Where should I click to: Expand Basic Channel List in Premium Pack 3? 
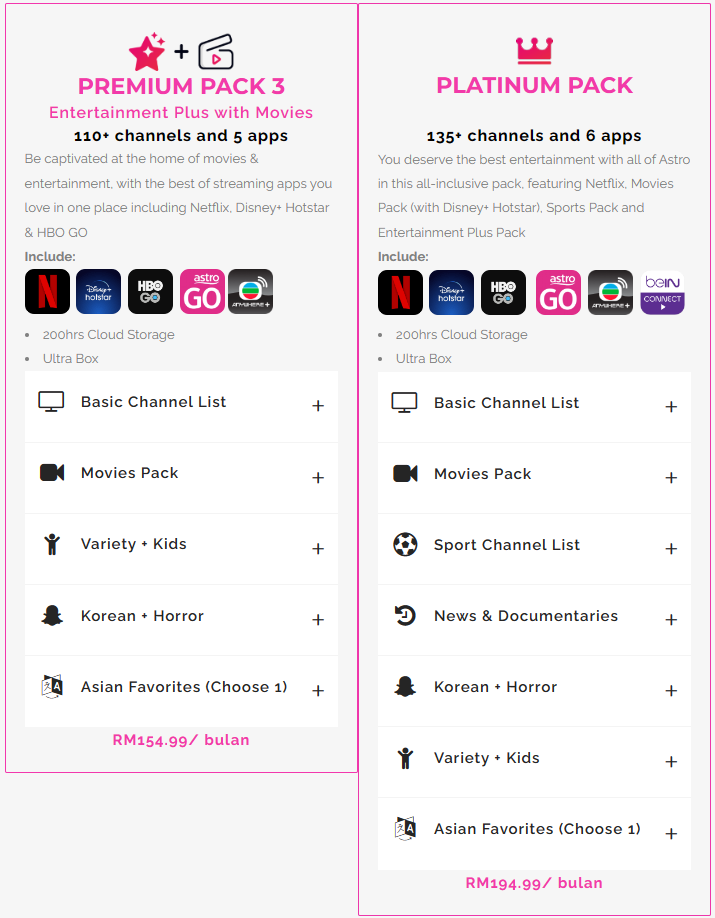pyautogui.click(x=318, y=406)
